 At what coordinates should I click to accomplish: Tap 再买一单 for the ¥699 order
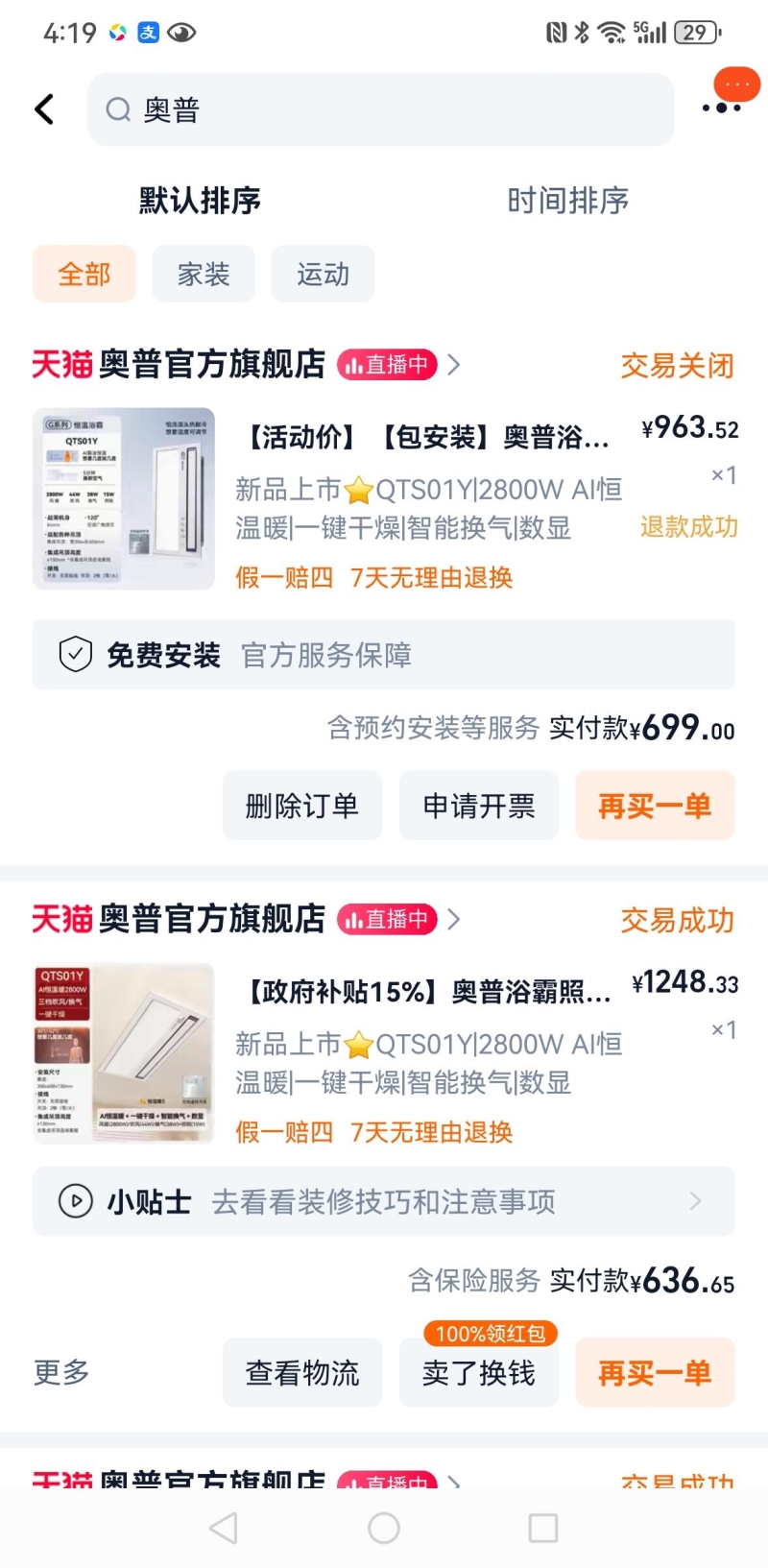[655, 806]
